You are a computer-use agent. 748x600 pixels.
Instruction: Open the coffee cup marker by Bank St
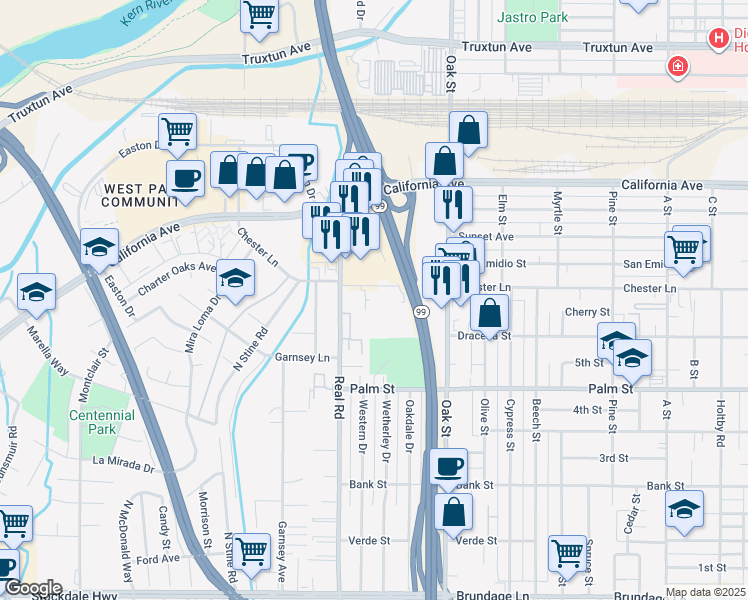coord(448,465)
